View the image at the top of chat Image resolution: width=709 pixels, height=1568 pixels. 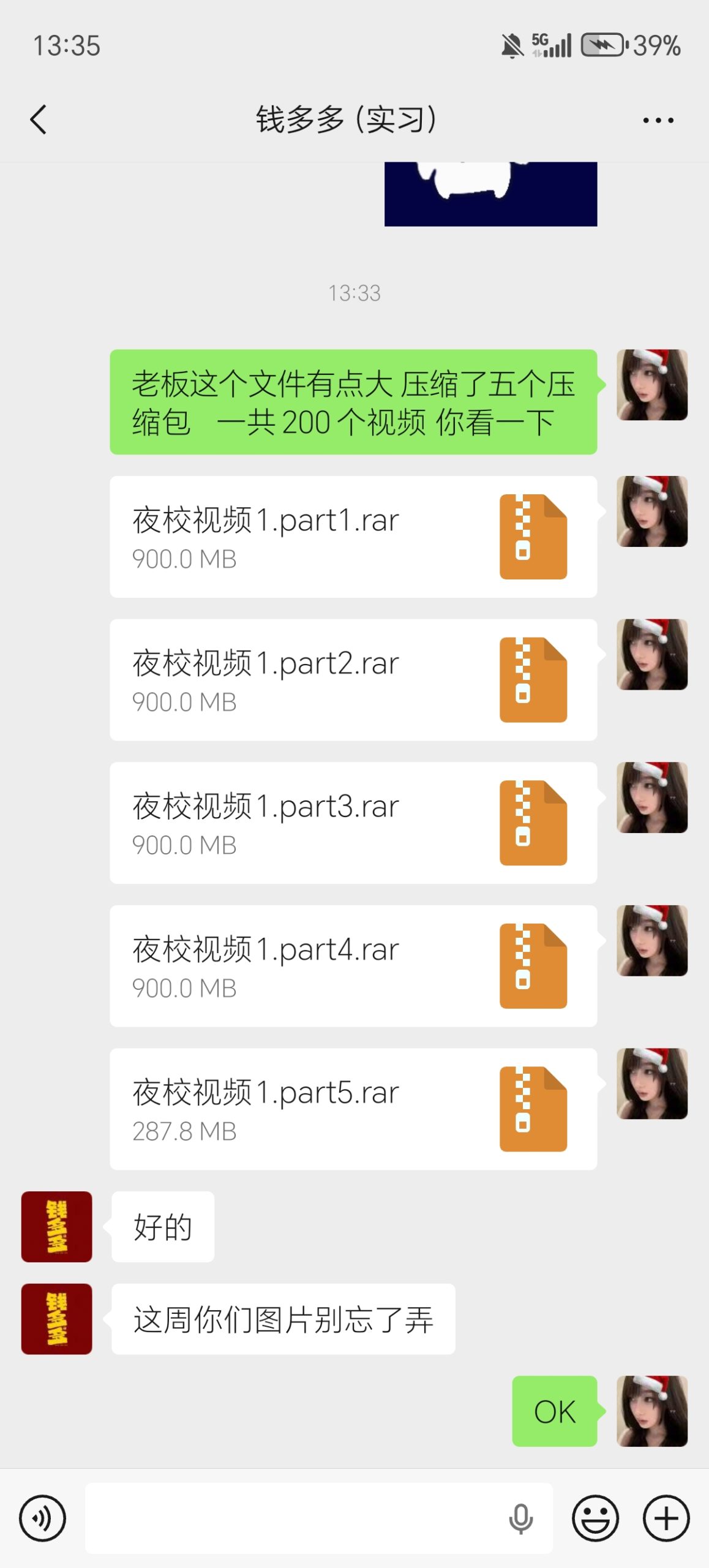click(x=490, y=194)
